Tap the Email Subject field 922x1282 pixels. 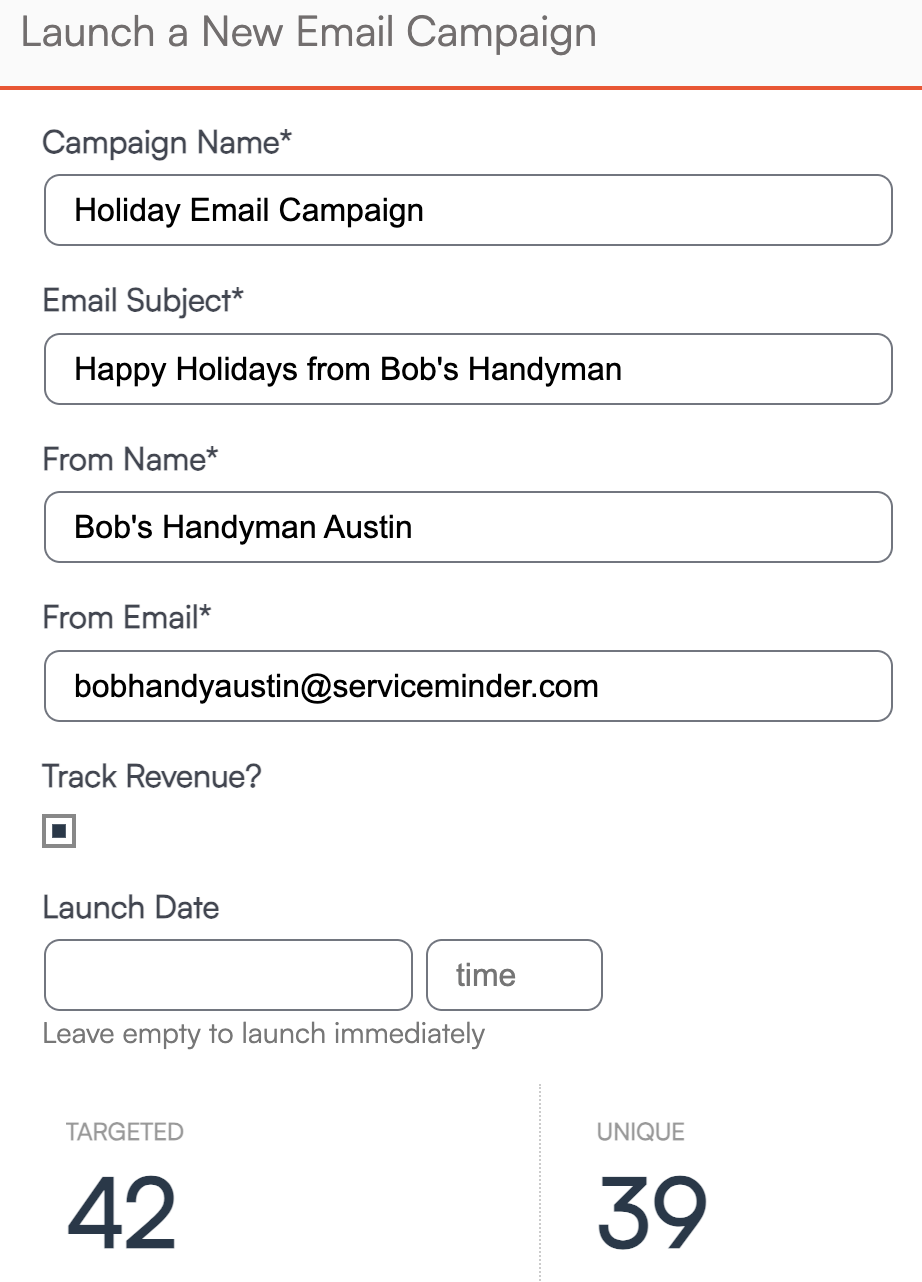468,369
